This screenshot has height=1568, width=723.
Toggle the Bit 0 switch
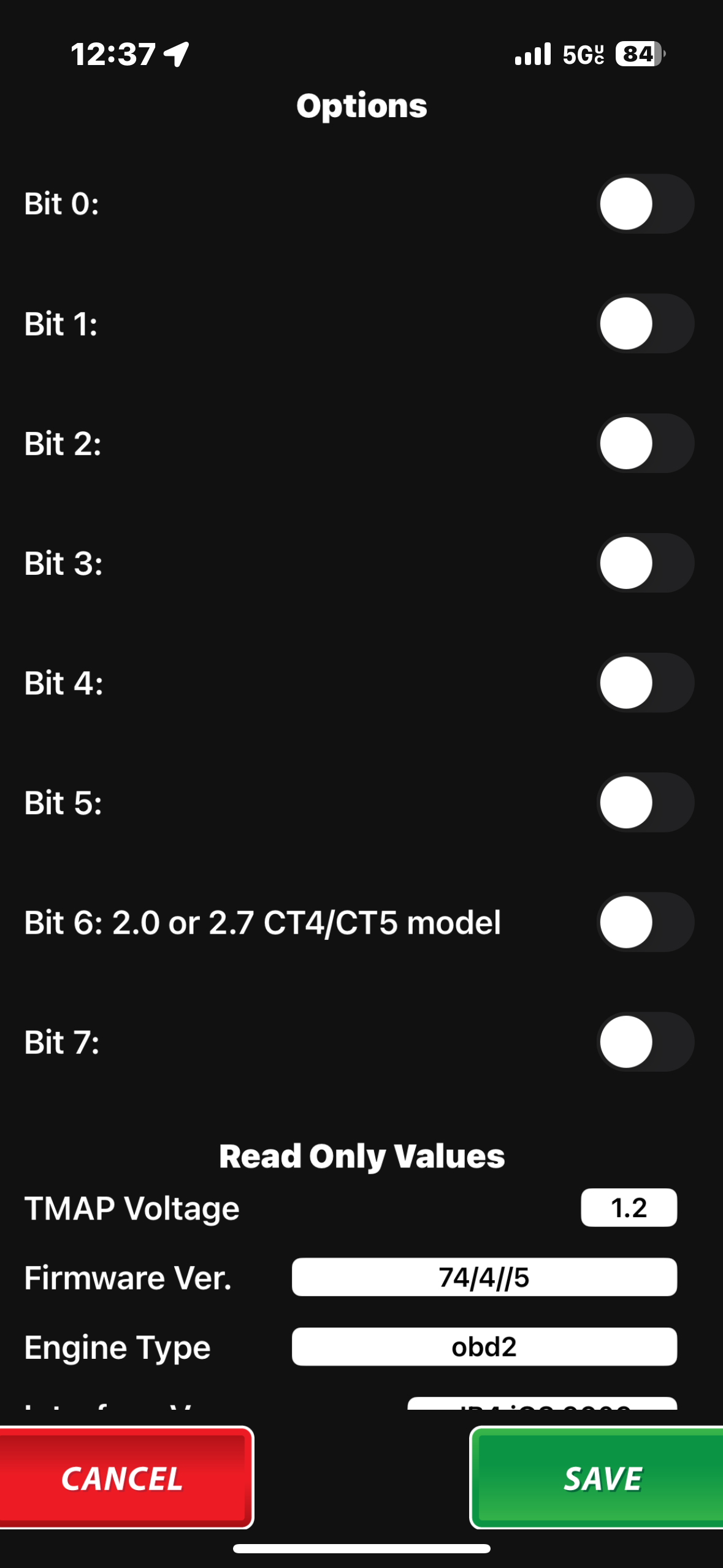pyautogui.click(x=645, y=204)
